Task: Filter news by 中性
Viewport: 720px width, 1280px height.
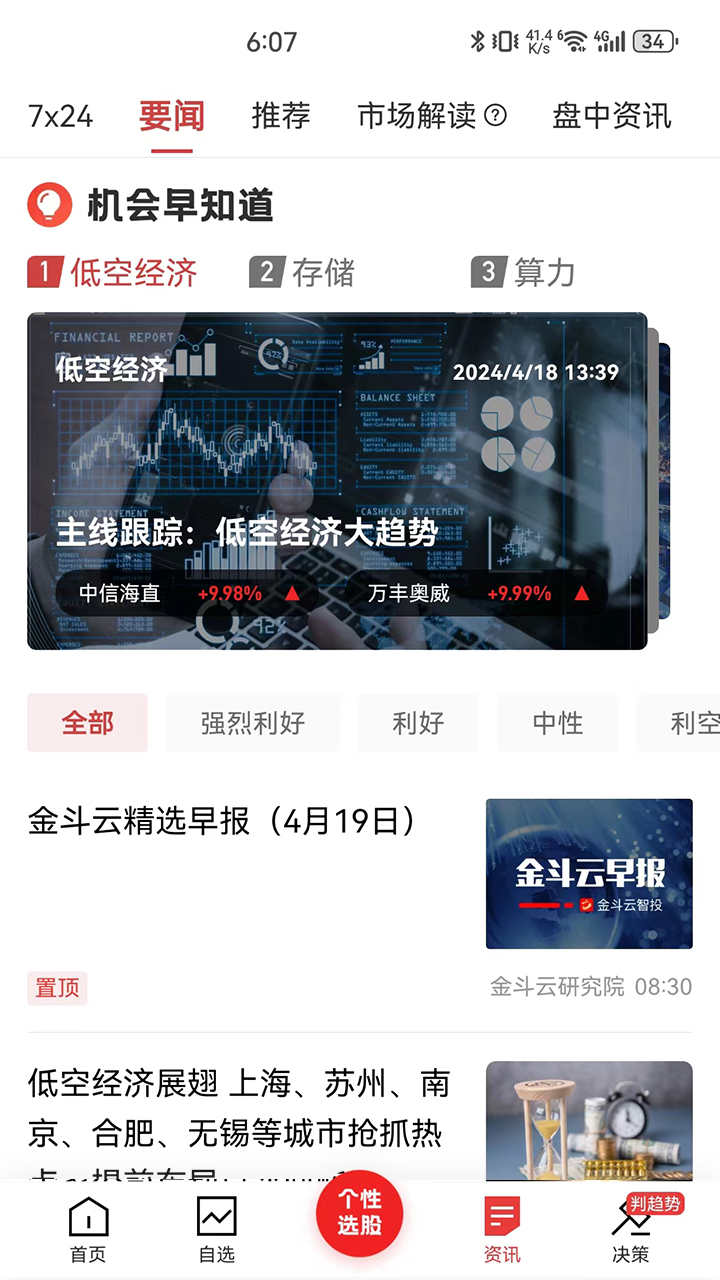Action: point(557,723)
